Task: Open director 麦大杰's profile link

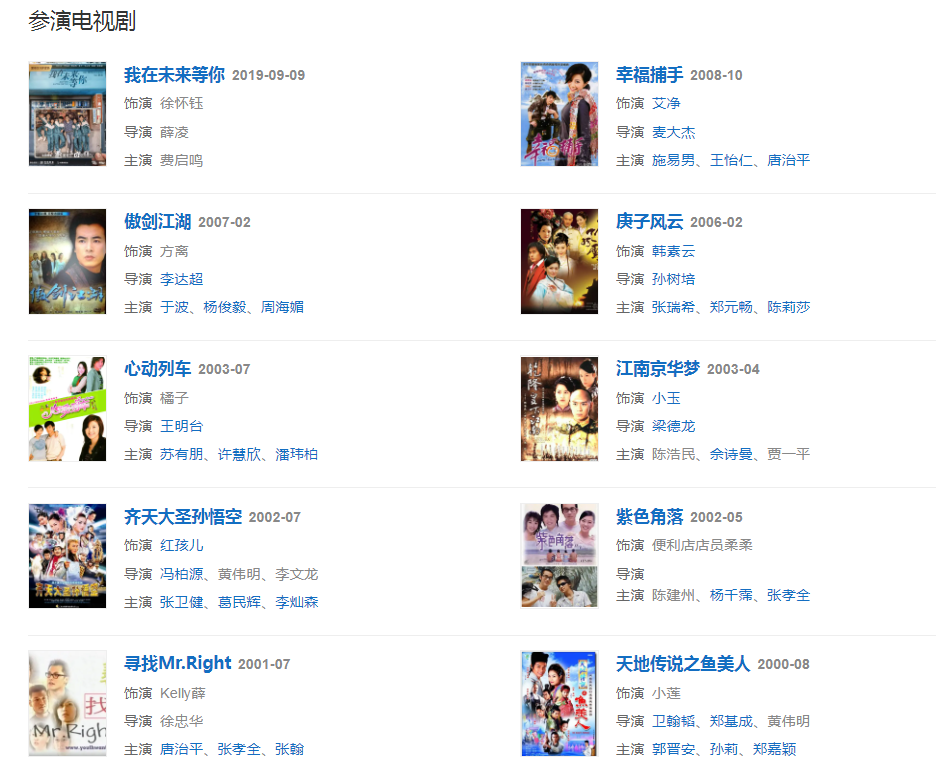Action: [673, 132]
